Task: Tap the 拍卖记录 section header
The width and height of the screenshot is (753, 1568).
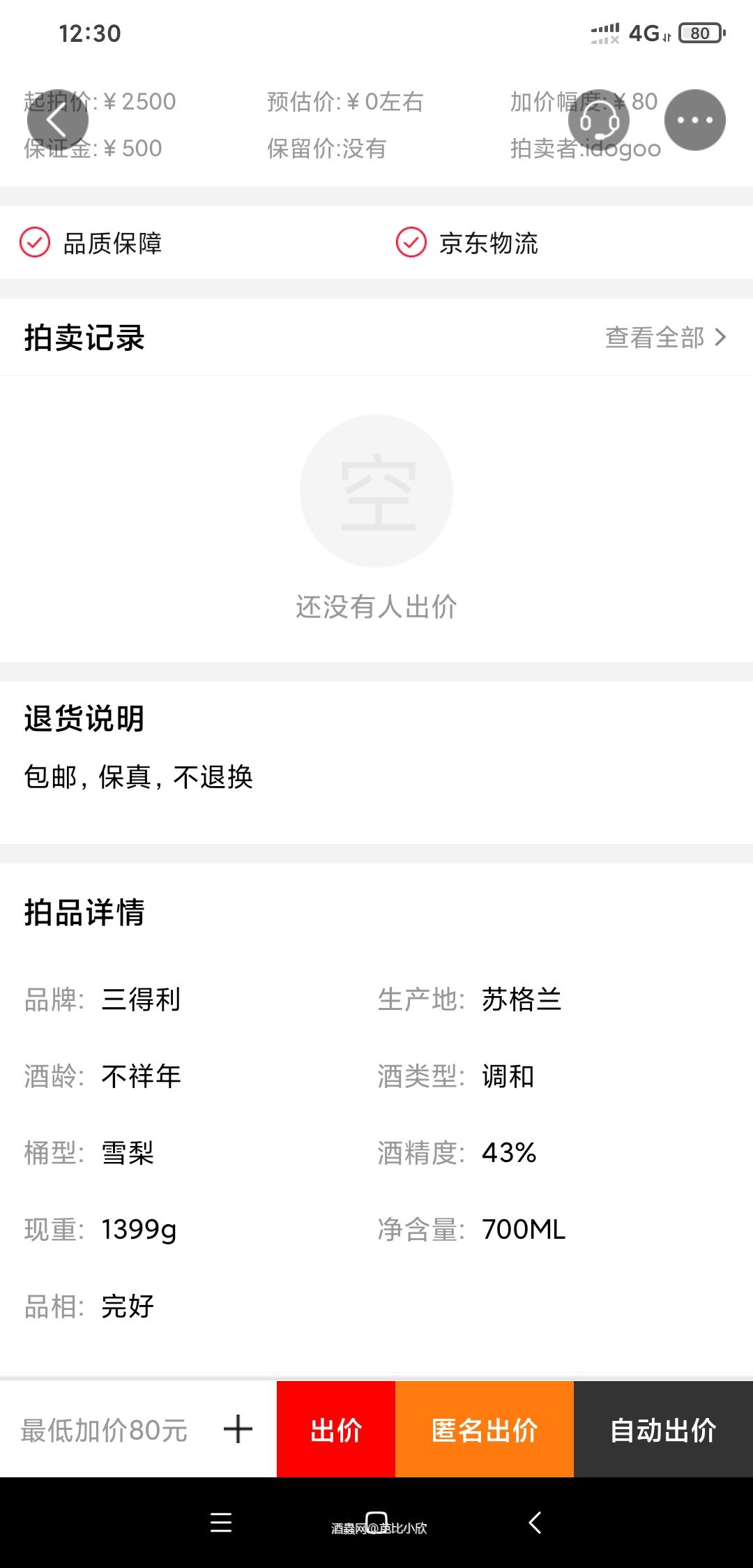Action: [84, 338]
